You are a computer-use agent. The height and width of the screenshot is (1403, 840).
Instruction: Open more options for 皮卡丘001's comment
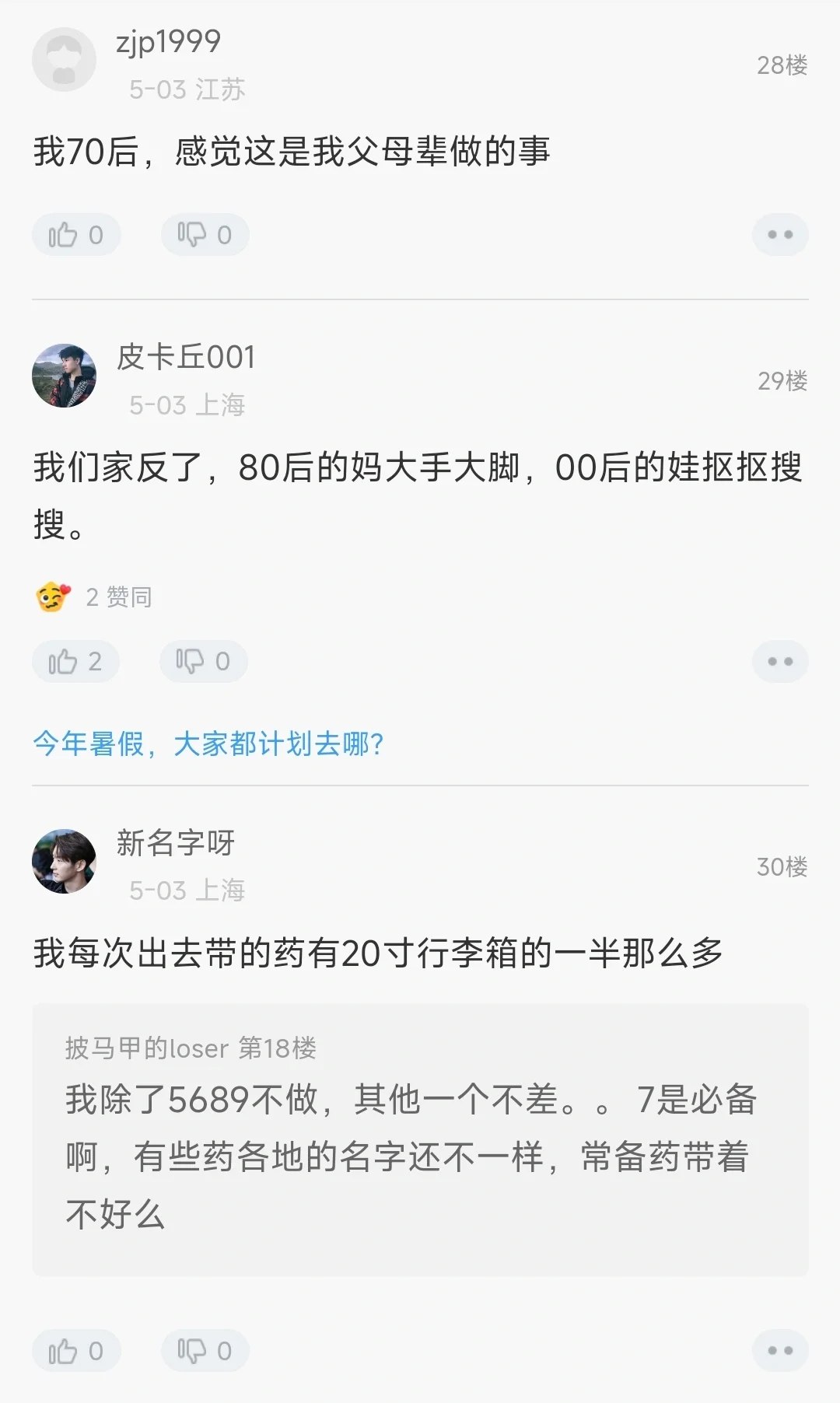(x=779, y=660)
